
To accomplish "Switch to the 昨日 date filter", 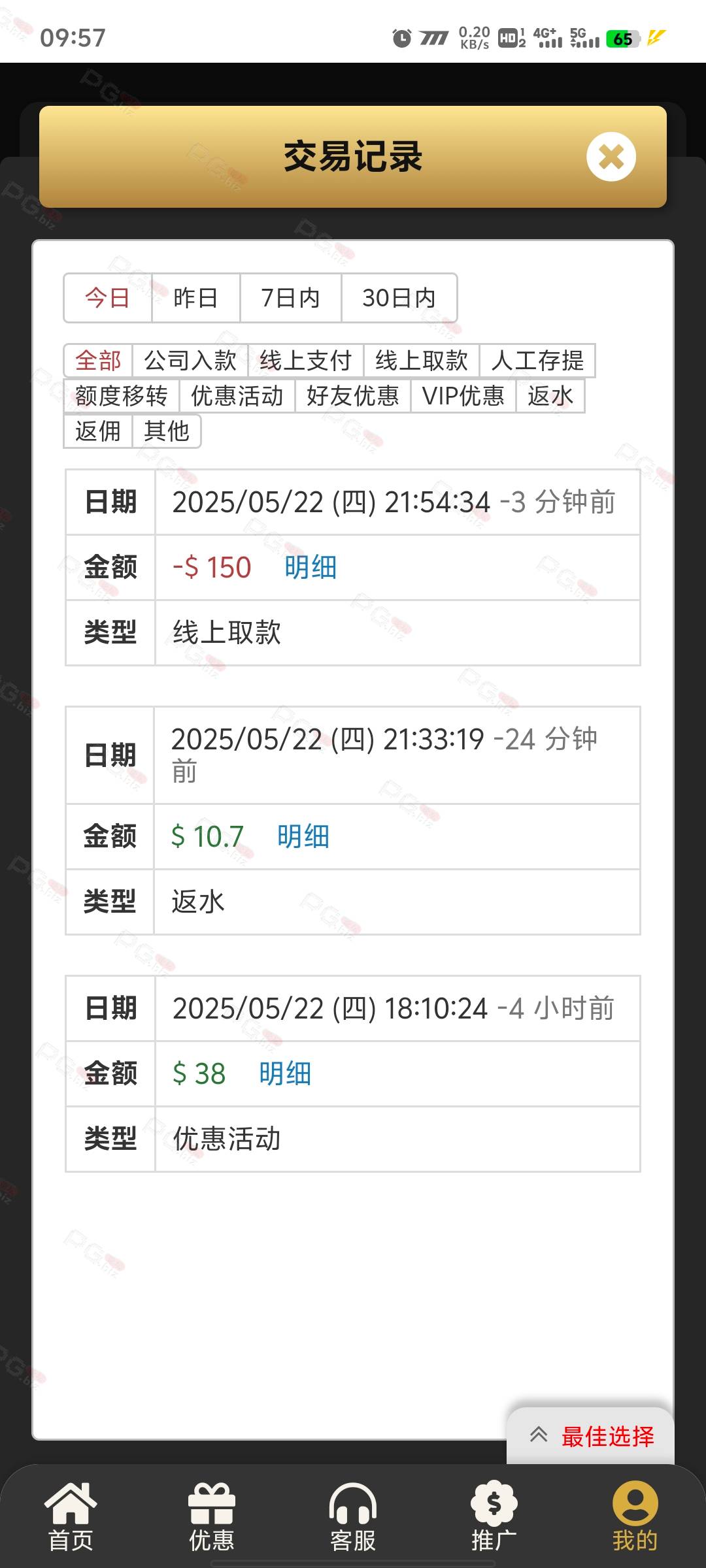I will coord(195,298).
